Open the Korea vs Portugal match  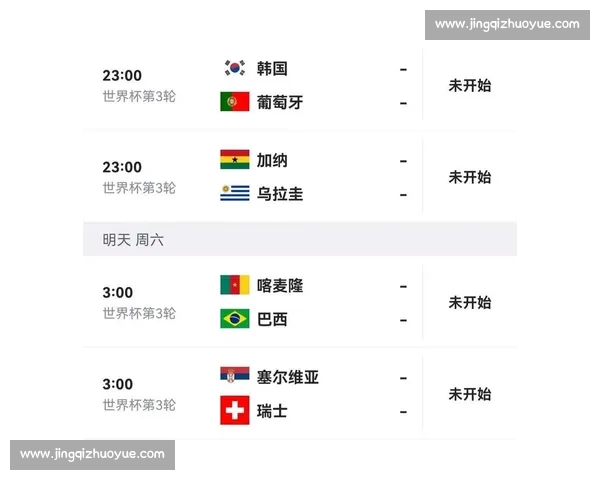pyautogui.click(x=300, y=85)
